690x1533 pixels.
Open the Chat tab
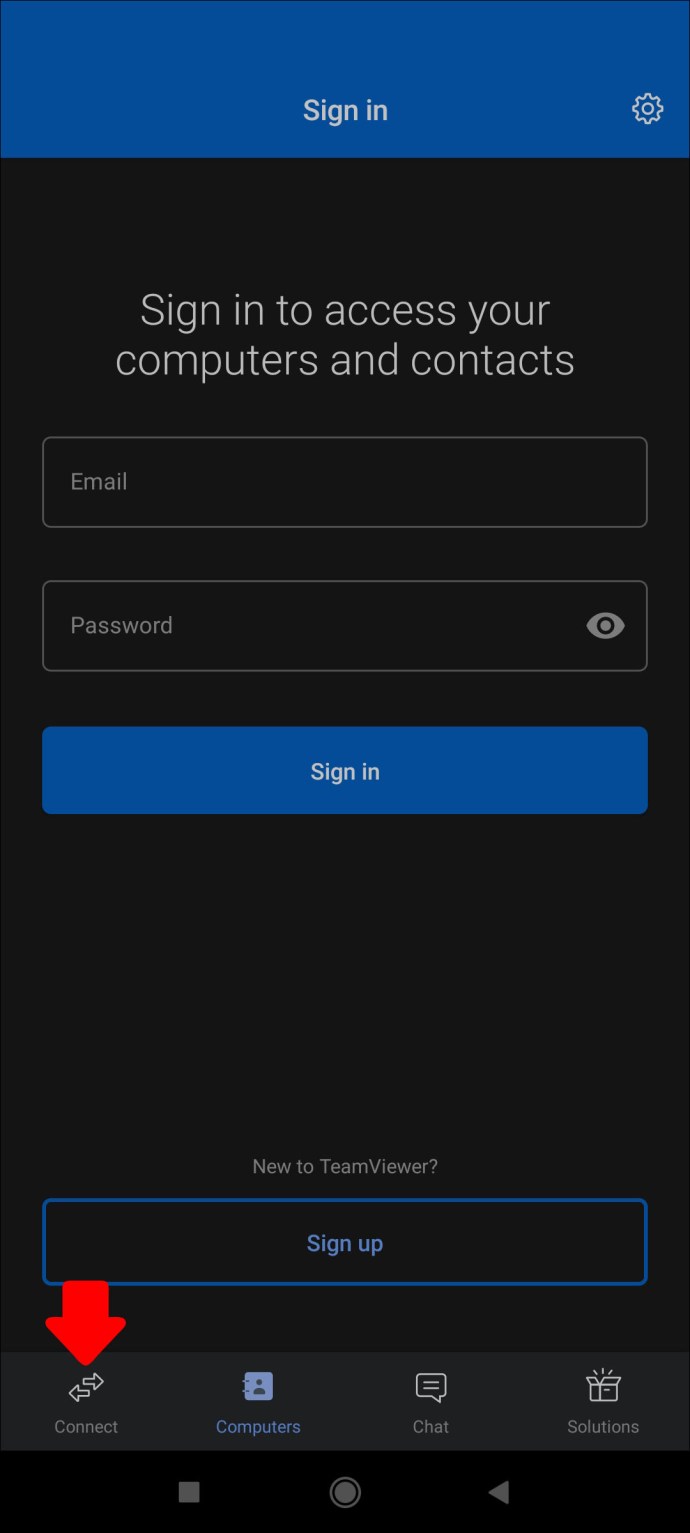(x=431, y=1401)
